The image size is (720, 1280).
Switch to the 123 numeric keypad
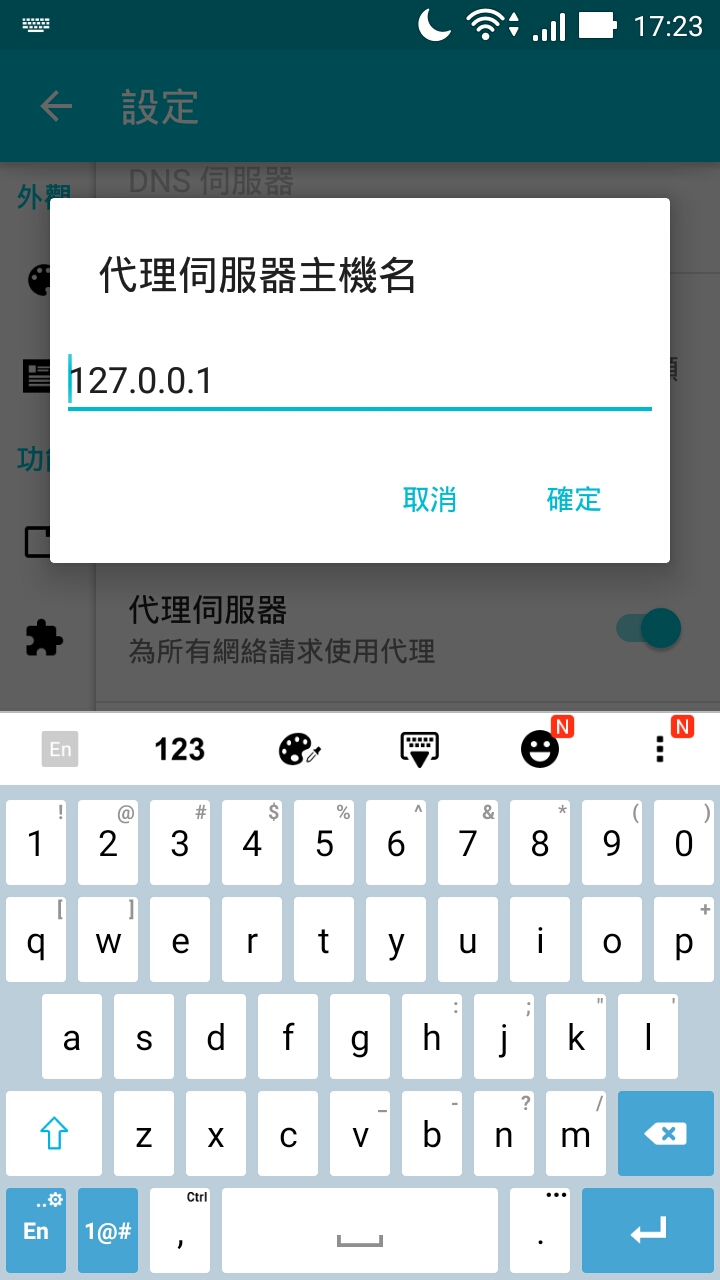pos(179,749)
